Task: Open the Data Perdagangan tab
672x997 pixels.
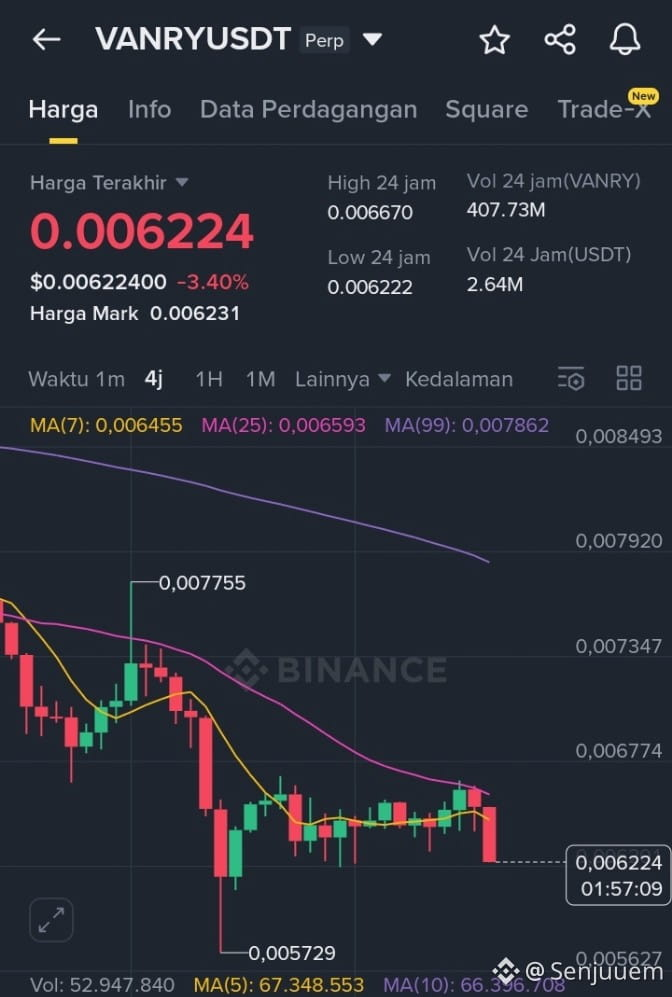Action: click(x=308, y=110)
